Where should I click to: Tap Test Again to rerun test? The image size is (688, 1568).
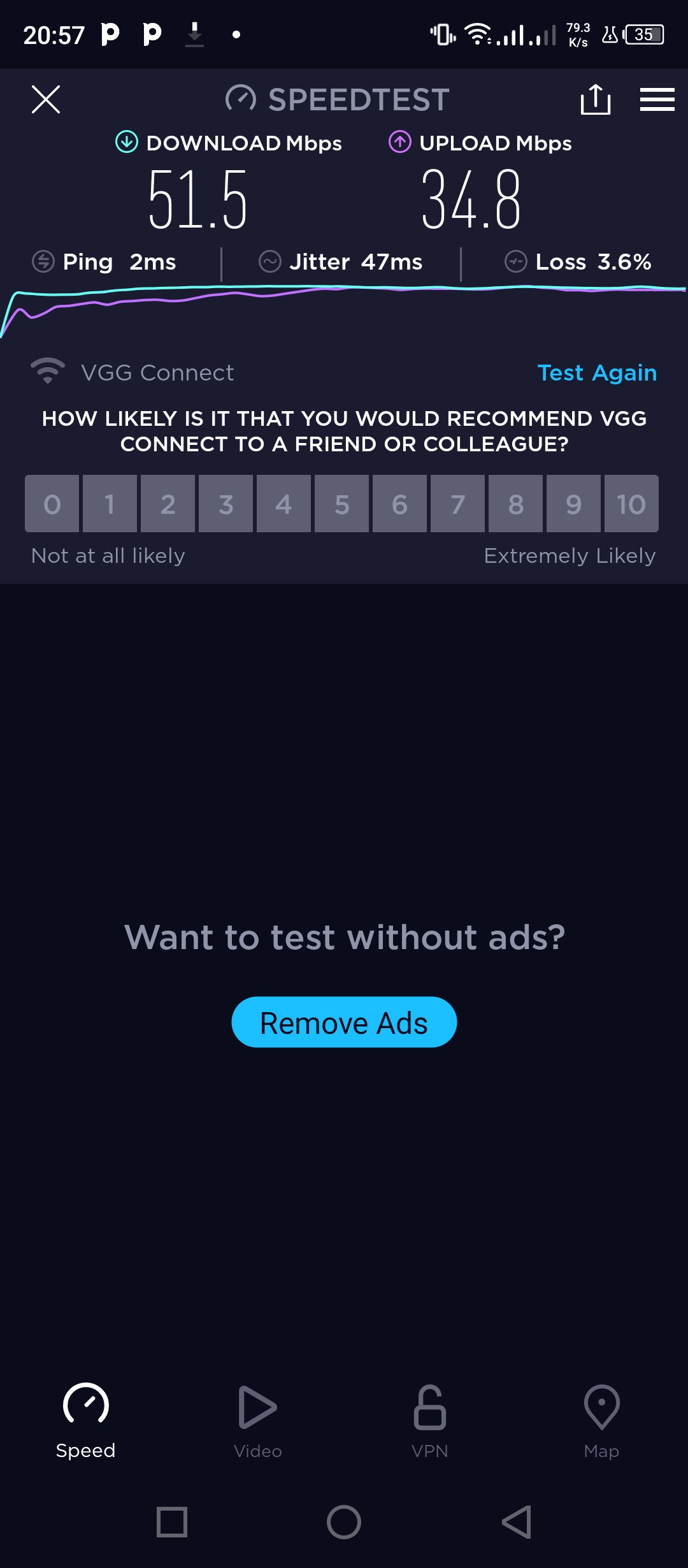[x=597, y=373]
